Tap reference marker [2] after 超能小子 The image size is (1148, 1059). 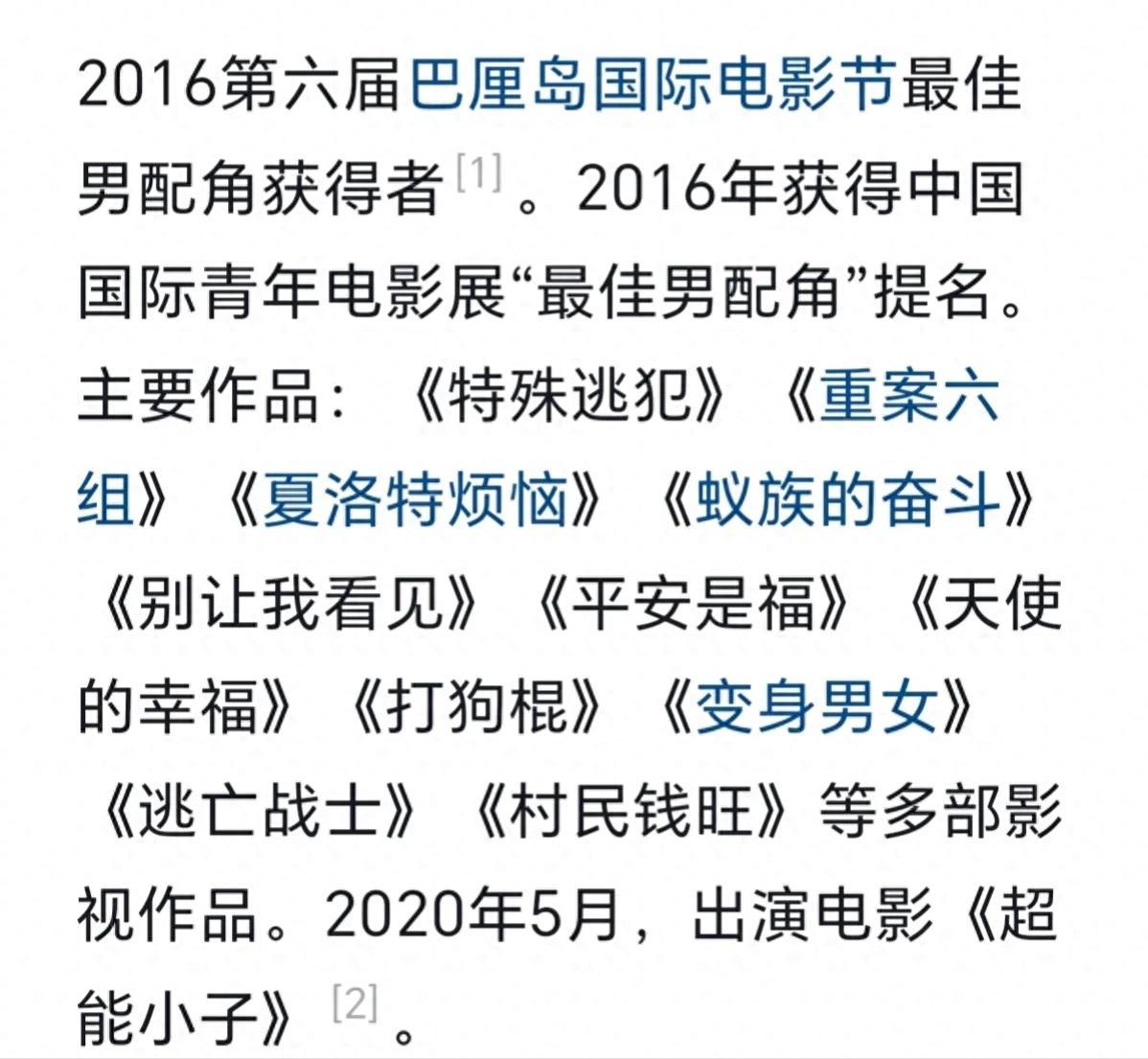point(355,1003)
